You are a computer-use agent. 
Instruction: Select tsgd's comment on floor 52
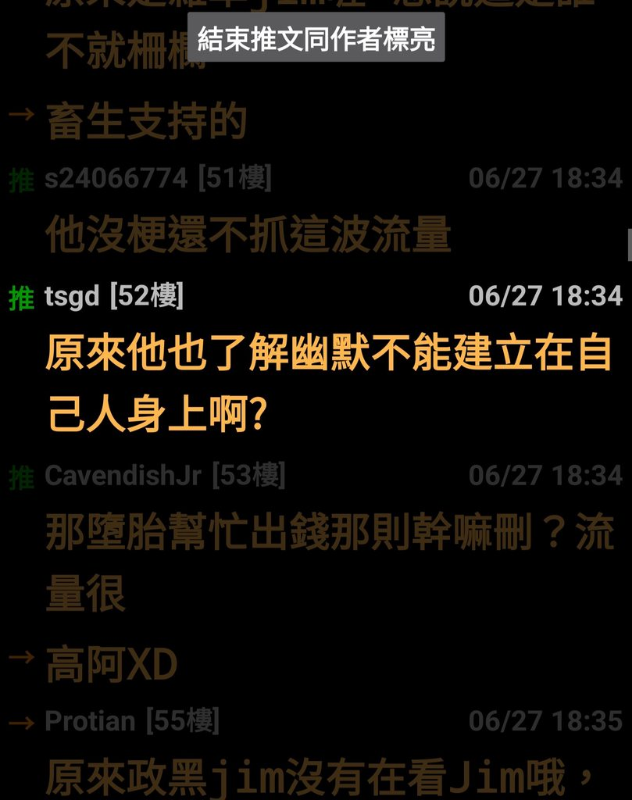coord(328,383)
